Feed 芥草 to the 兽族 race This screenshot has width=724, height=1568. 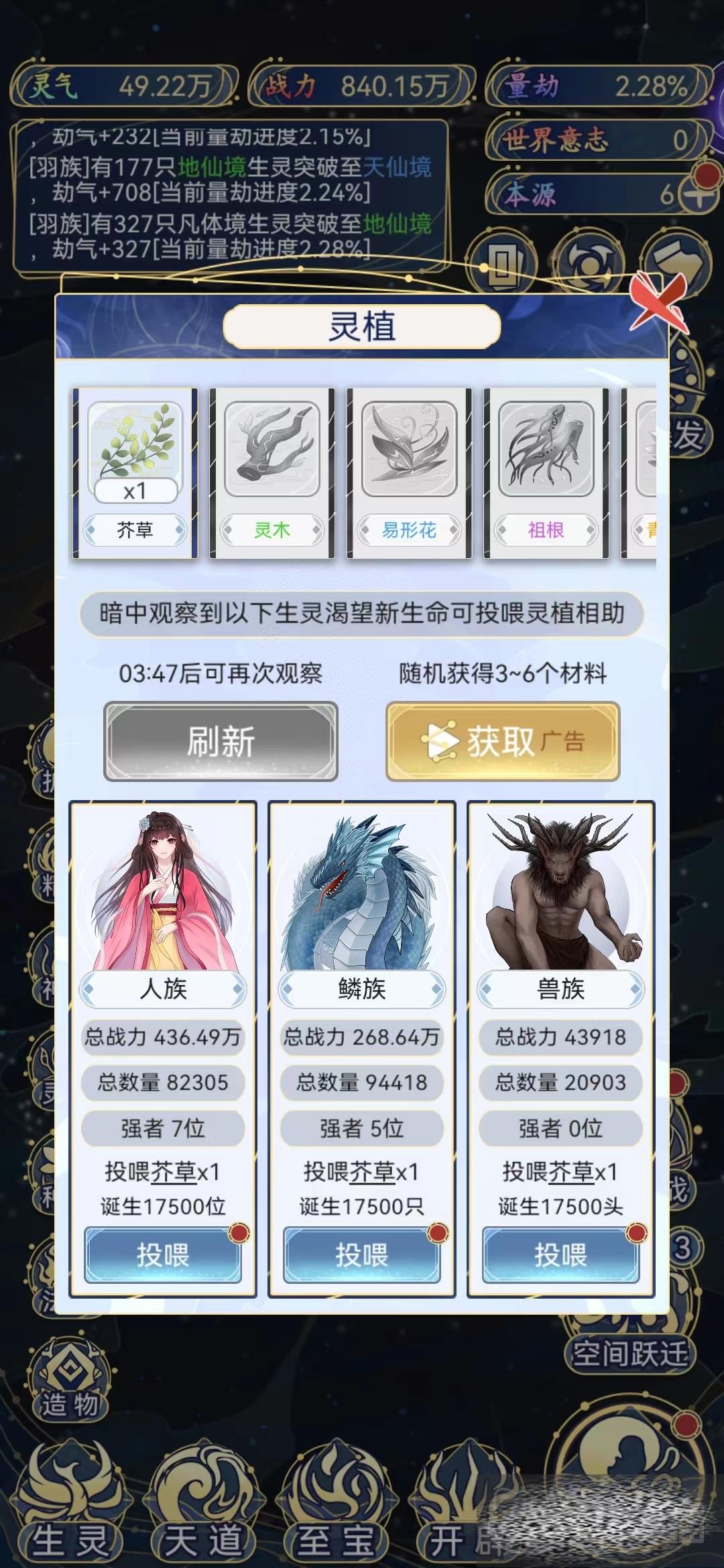560,1255
